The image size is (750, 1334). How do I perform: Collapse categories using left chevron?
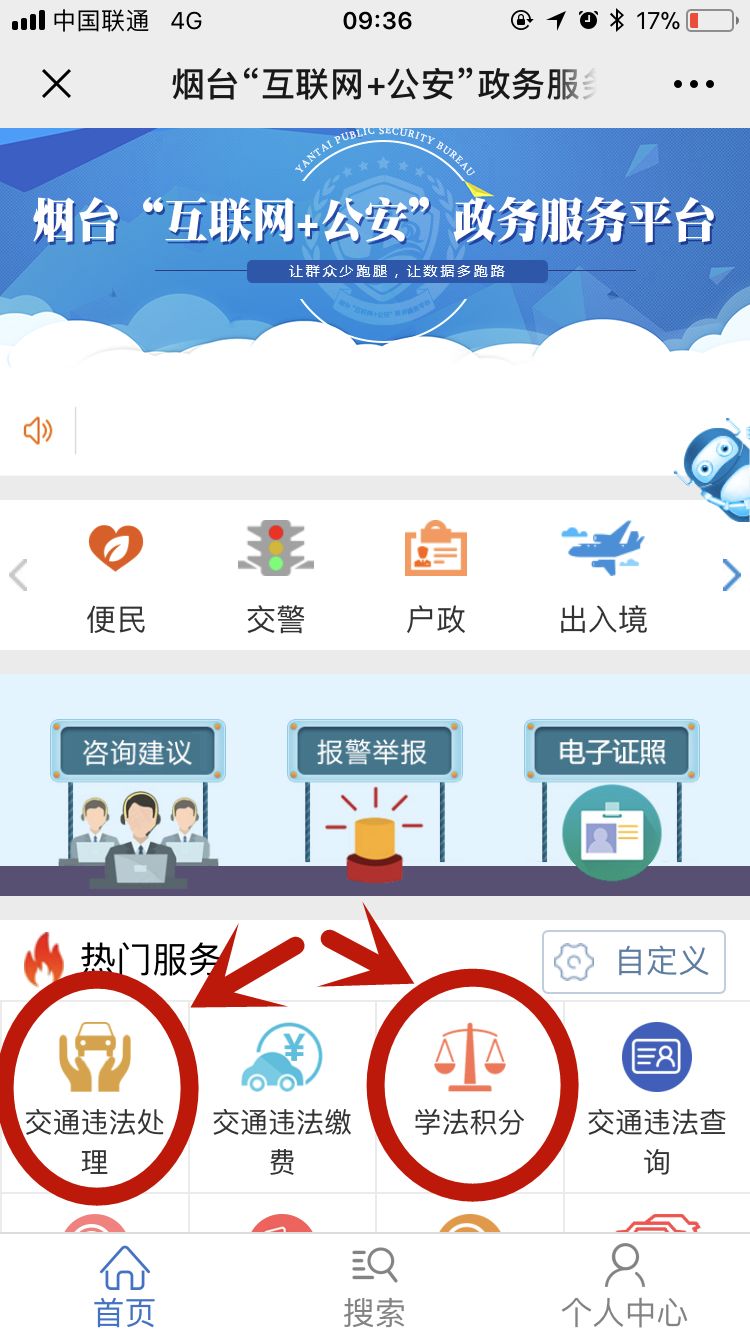click(18, 574)
